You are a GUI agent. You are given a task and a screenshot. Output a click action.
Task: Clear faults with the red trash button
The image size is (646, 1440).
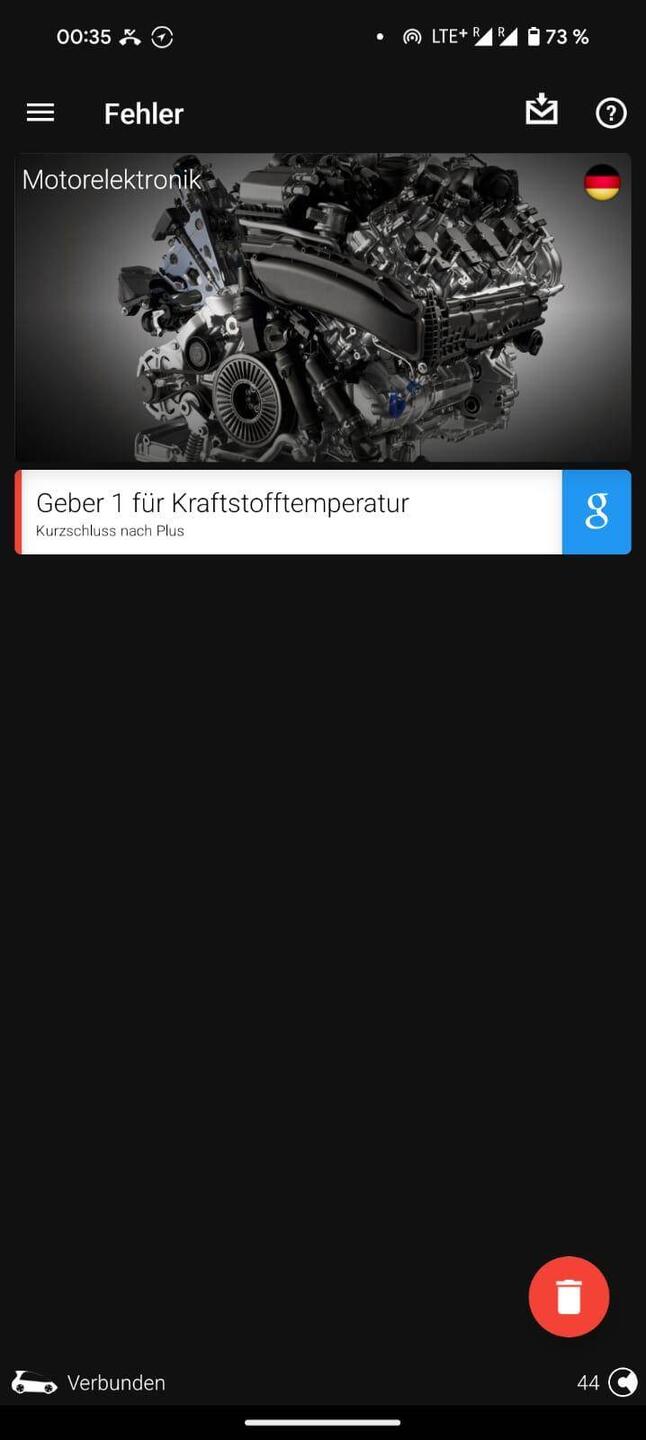568,1296
